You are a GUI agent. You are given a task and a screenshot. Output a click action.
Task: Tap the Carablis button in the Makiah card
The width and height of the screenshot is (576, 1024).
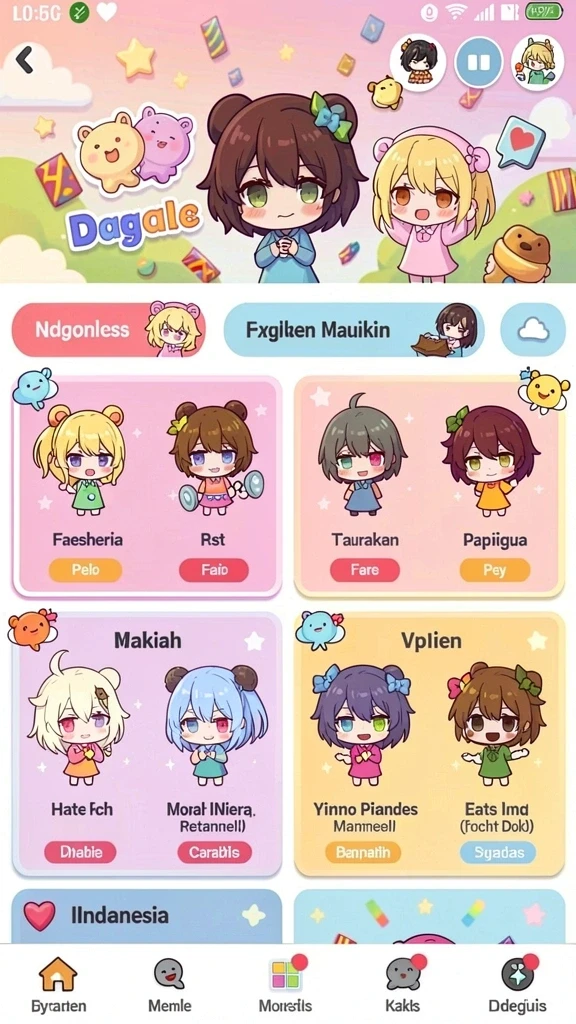coord(214,852)
